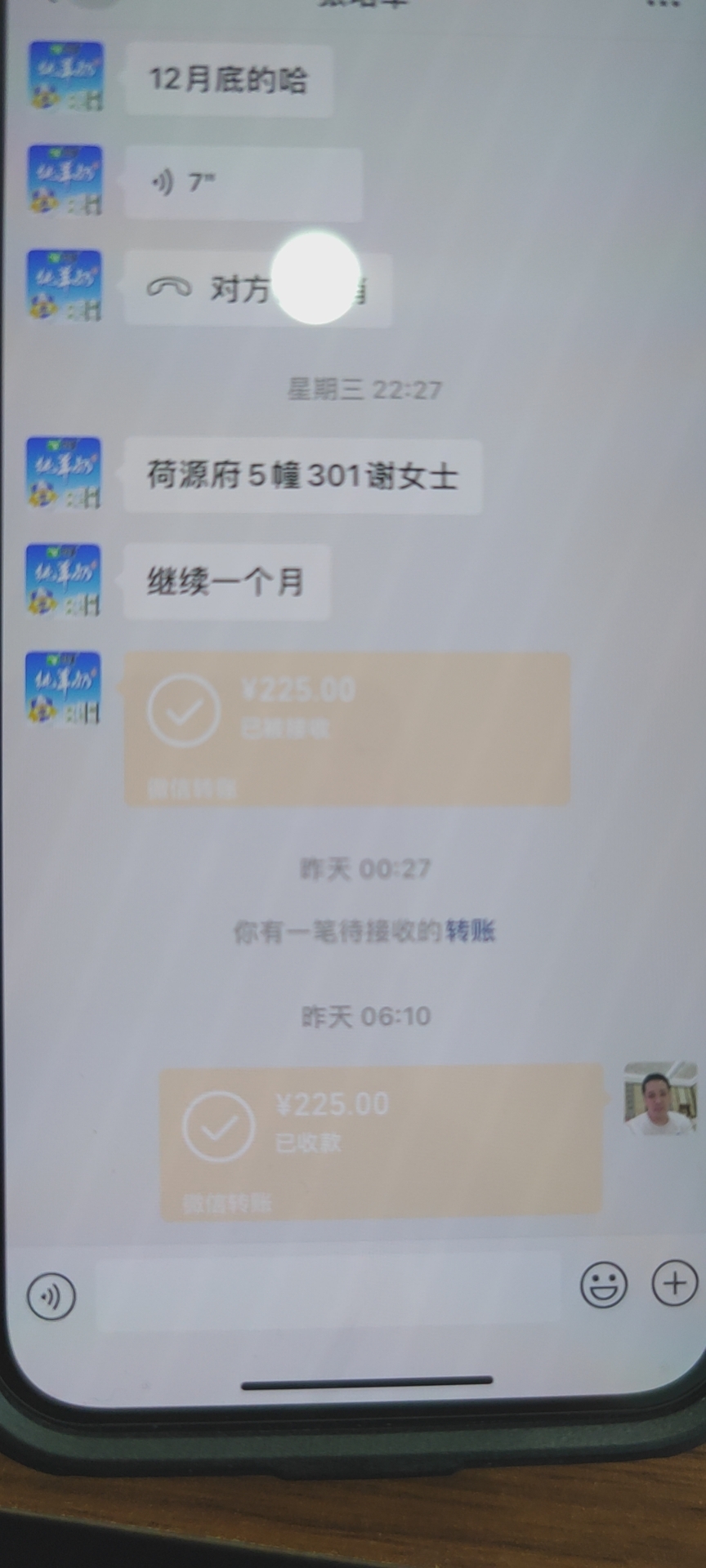The width and height of the screenshot is (706, 1568).
Task: Open the contact's avatar beside 继续一个月
Action: point(64,580)
